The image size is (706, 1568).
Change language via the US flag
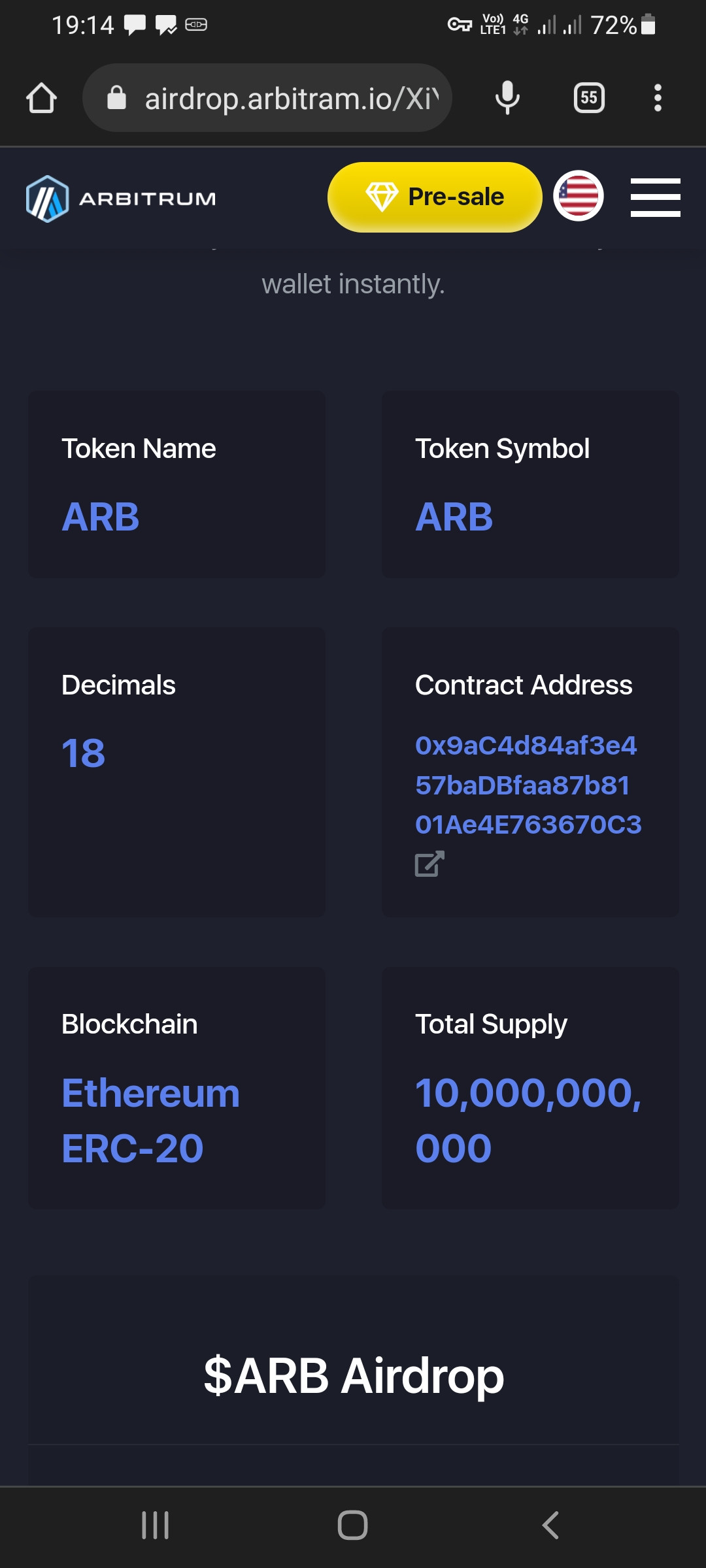(579, 196)
